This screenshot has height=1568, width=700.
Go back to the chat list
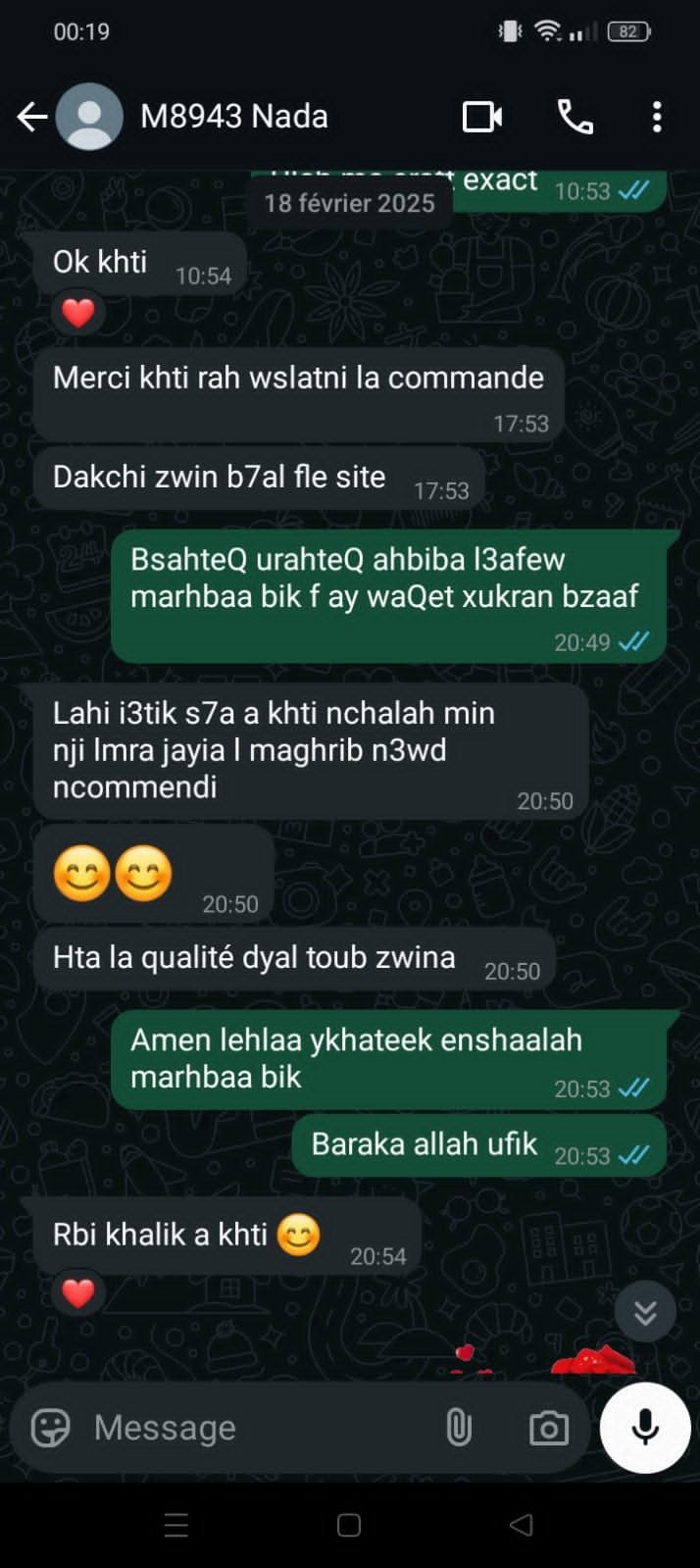click(x=31, y=118)
